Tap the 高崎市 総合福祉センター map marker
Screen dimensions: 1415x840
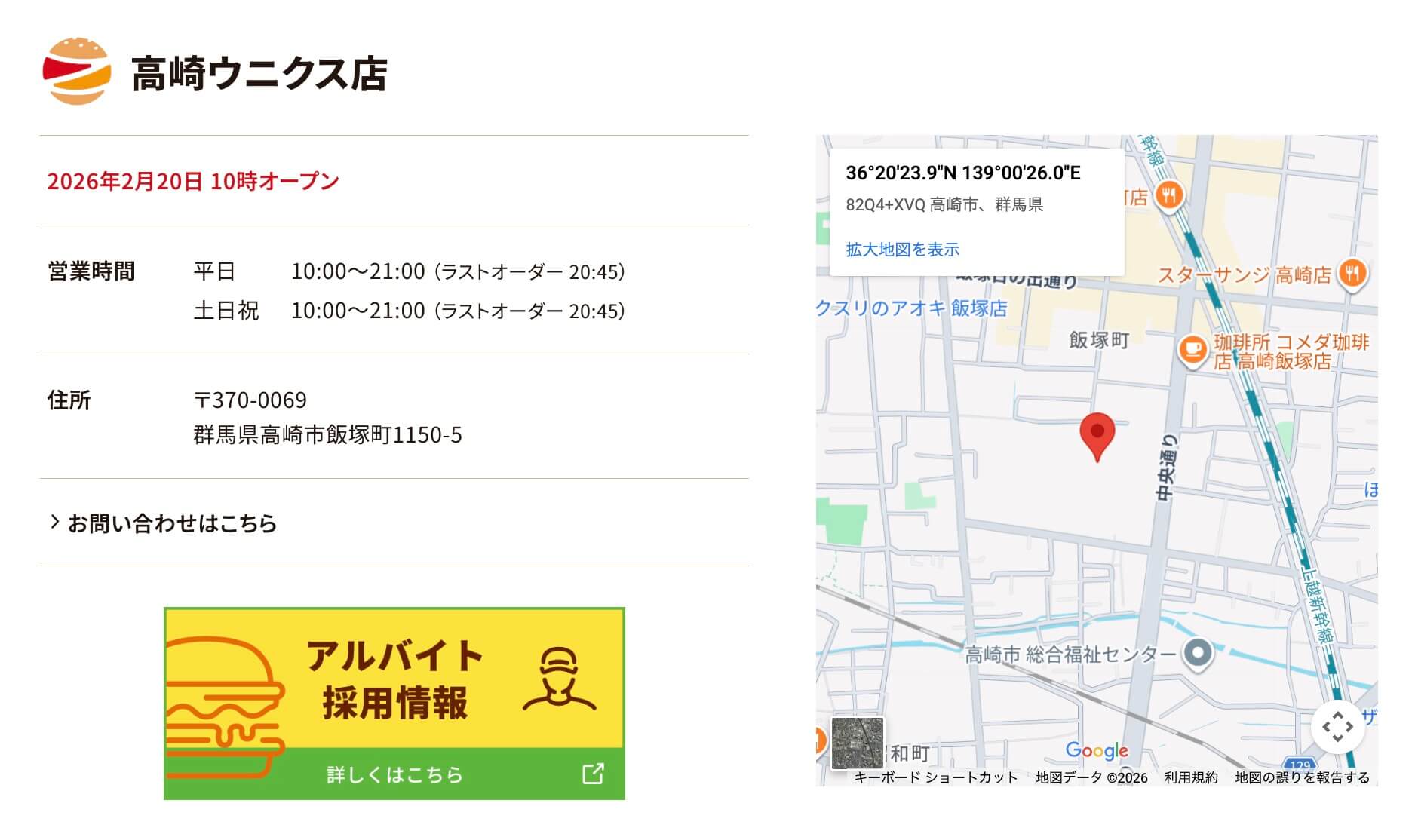click(1197, 652)
